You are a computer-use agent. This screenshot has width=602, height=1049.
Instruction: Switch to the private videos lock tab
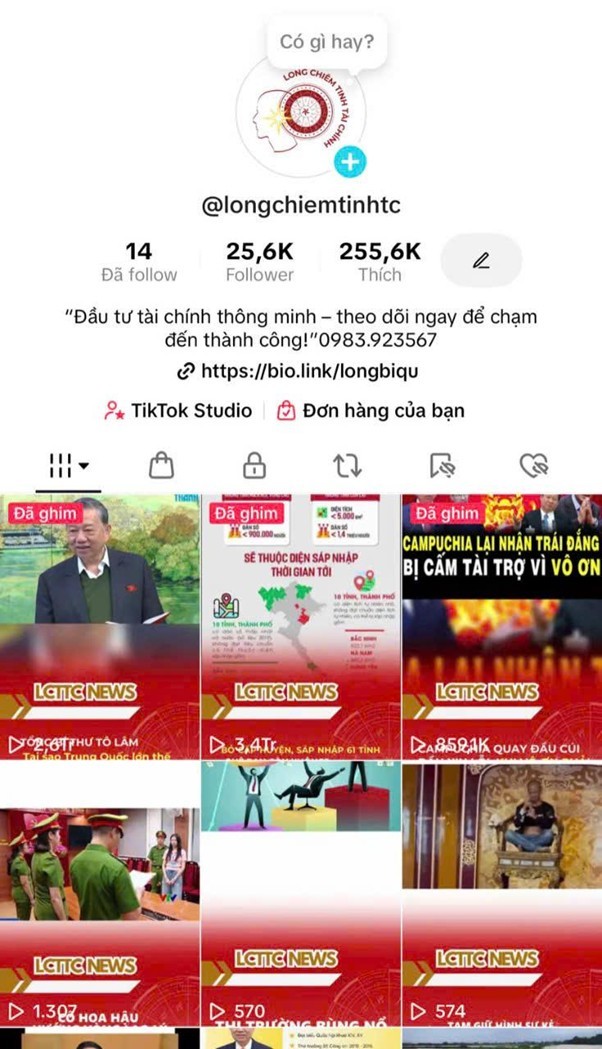pos(255,465)
